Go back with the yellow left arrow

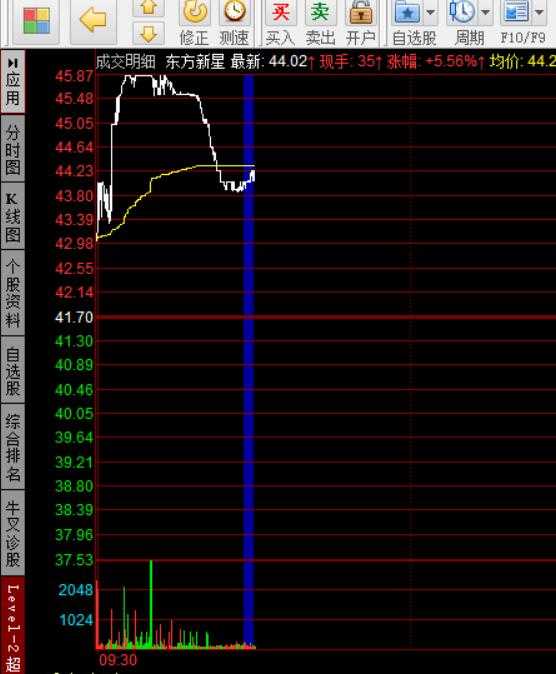93,20
